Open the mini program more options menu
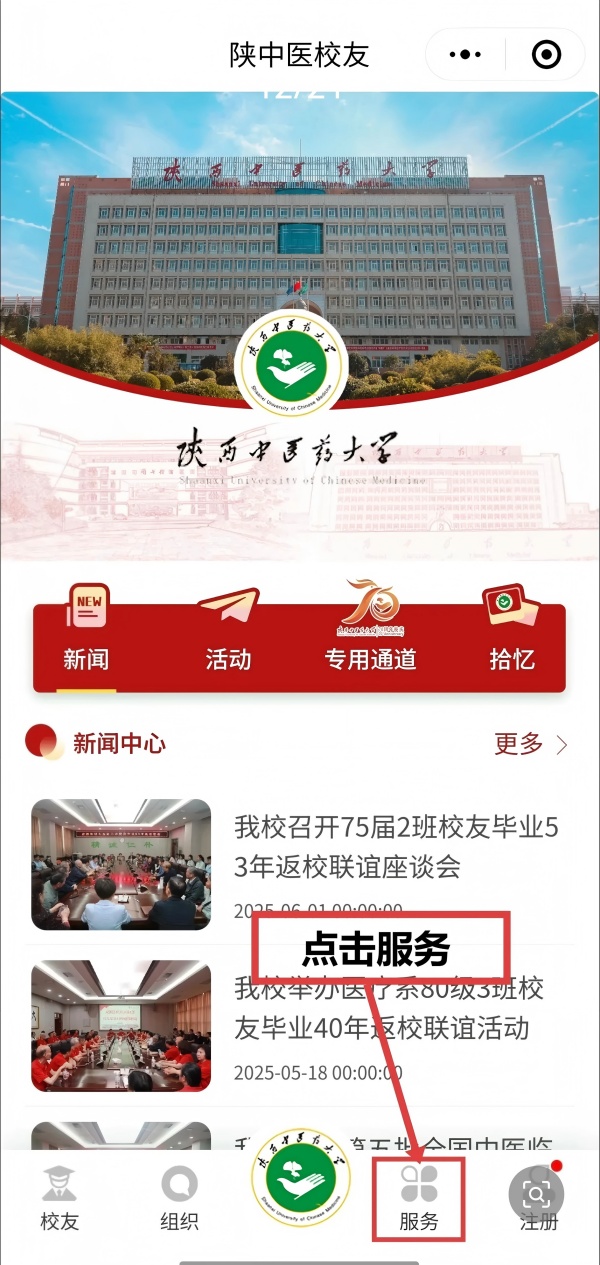600x1265 pixels. point(466,55)
